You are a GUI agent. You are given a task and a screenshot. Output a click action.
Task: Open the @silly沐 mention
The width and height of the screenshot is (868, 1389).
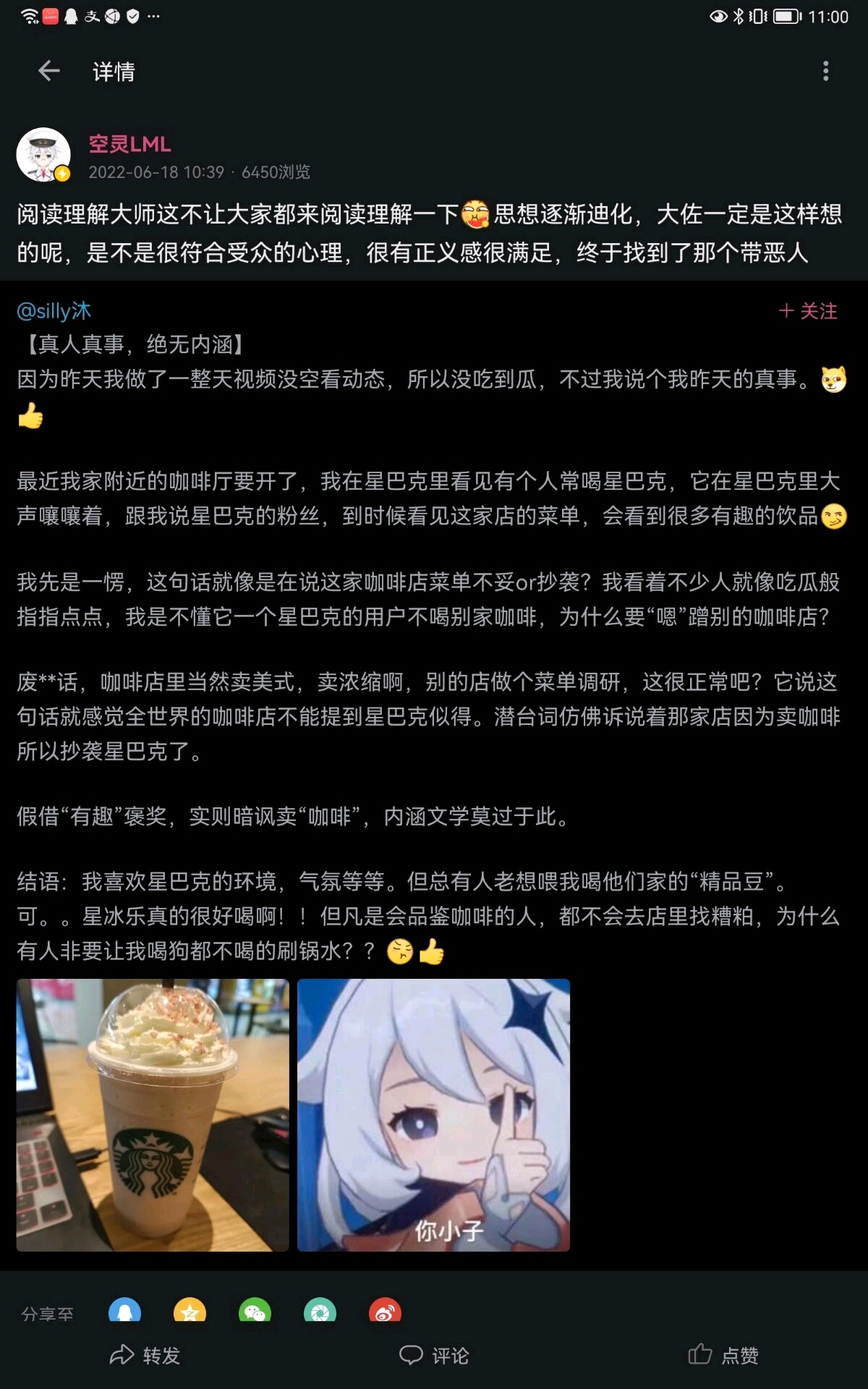click(x=54, y=311)
